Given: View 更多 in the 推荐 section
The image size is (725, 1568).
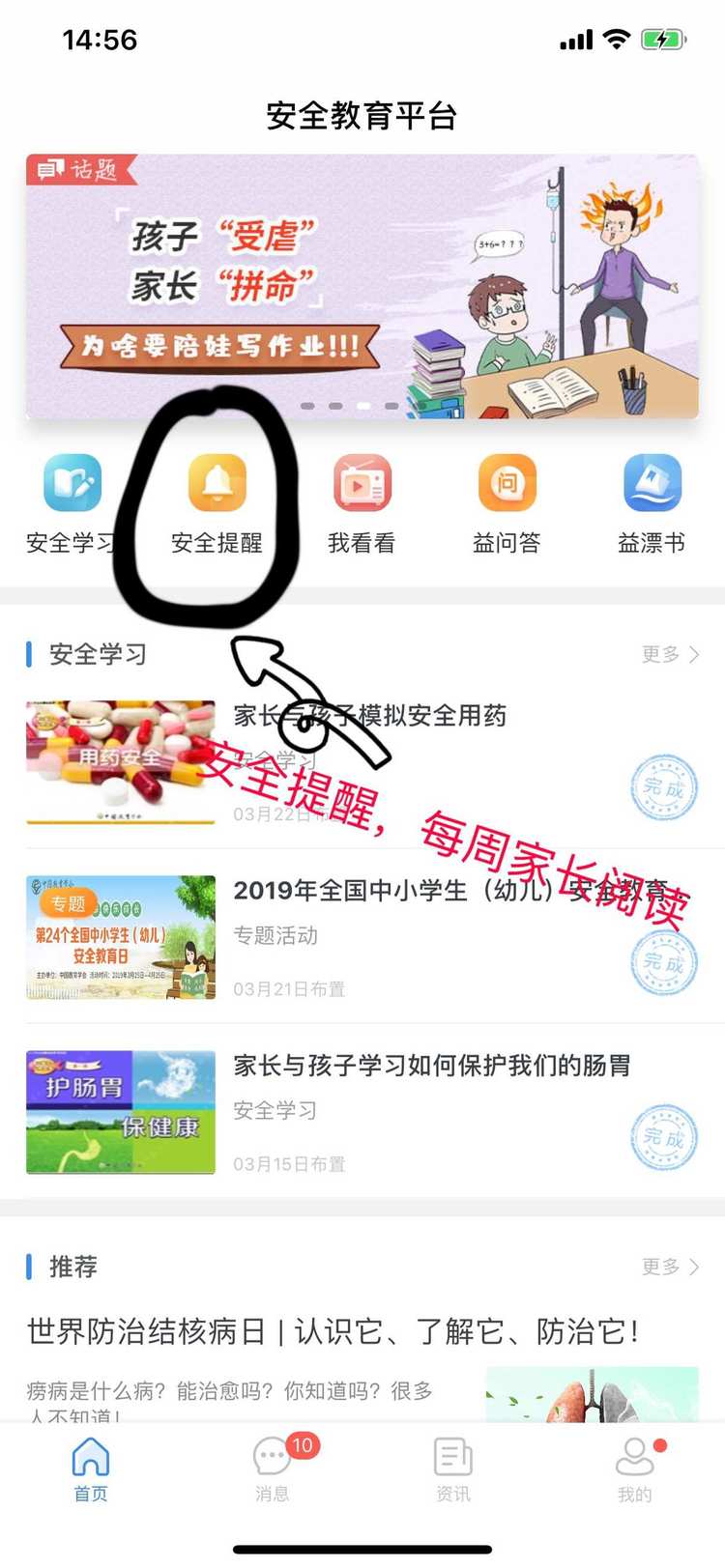Looking at the screenshot, I should [670, 1267].
